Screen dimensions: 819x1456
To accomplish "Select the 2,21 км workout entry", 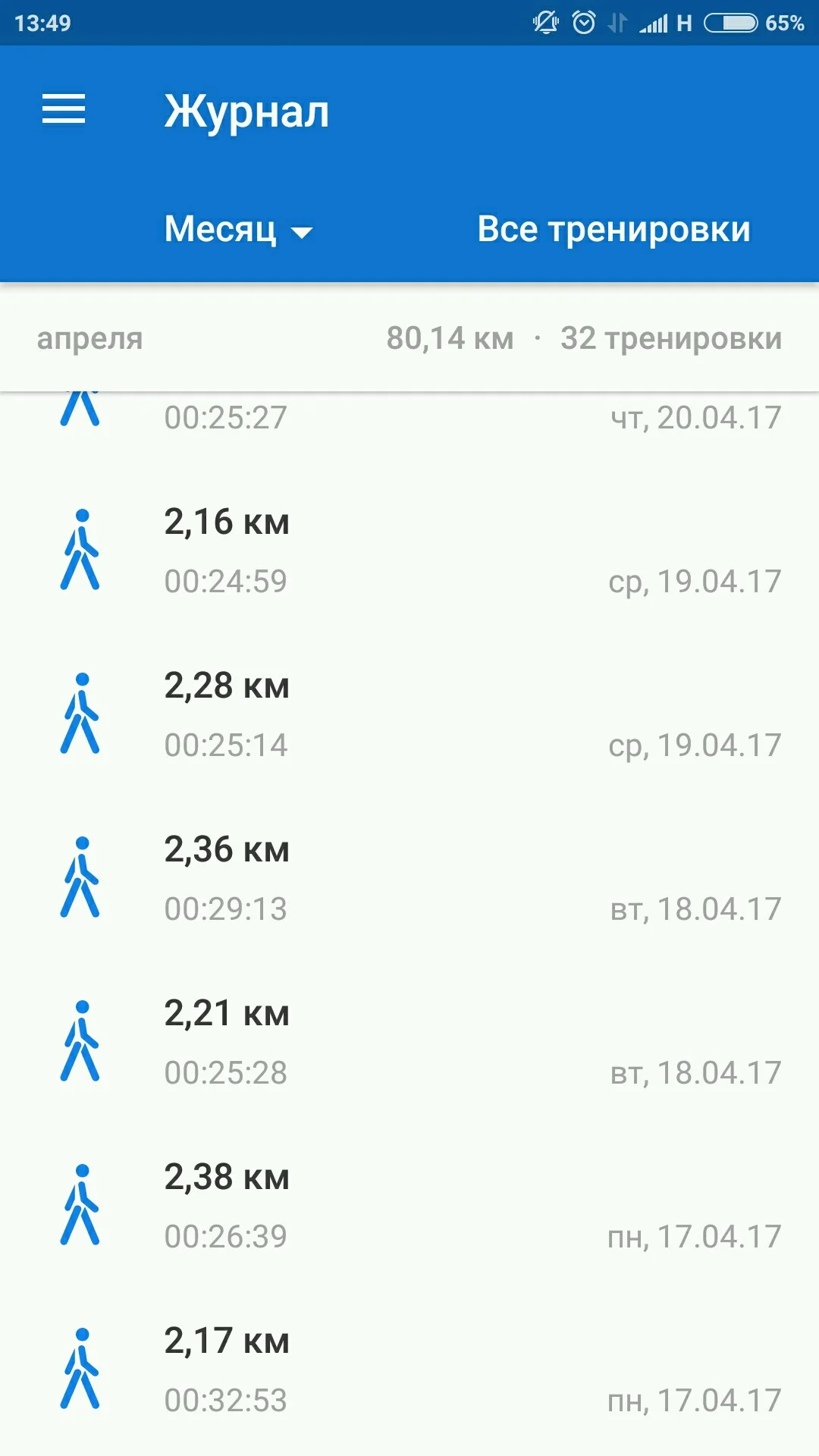I will tap(409, 1043).
